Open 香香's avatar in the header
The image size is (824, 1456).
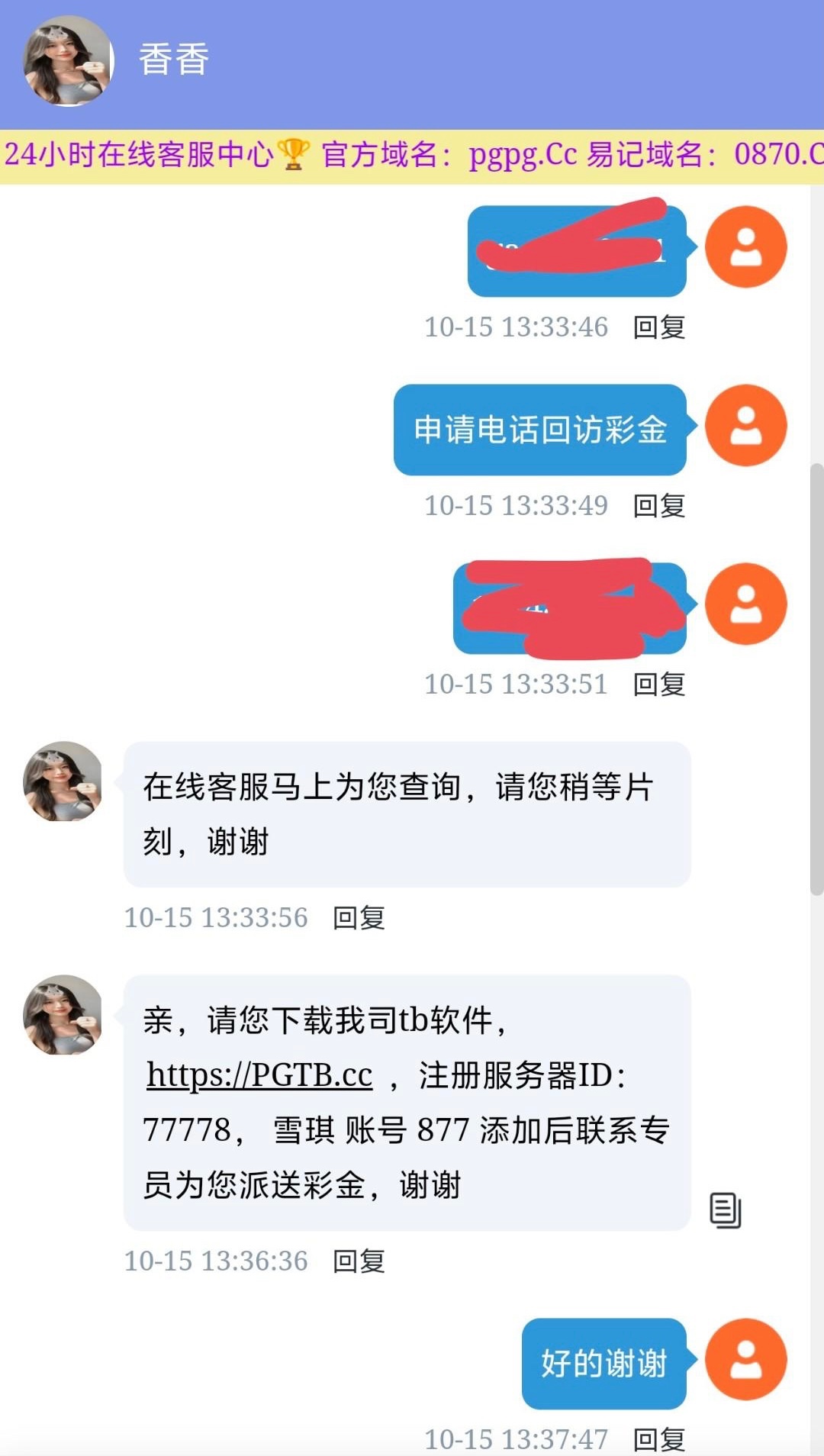tap(67, 61)
